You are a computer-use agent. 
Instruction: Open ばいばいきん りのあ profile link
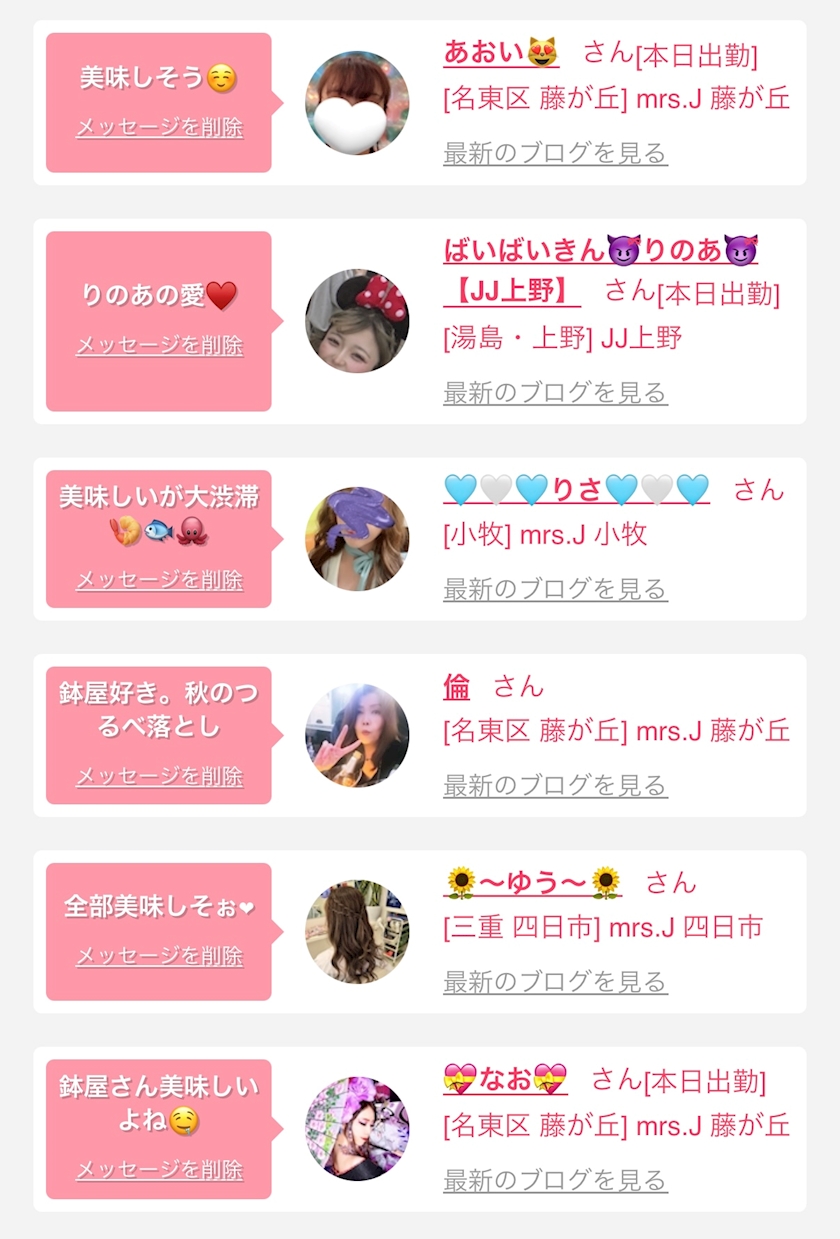599,251
